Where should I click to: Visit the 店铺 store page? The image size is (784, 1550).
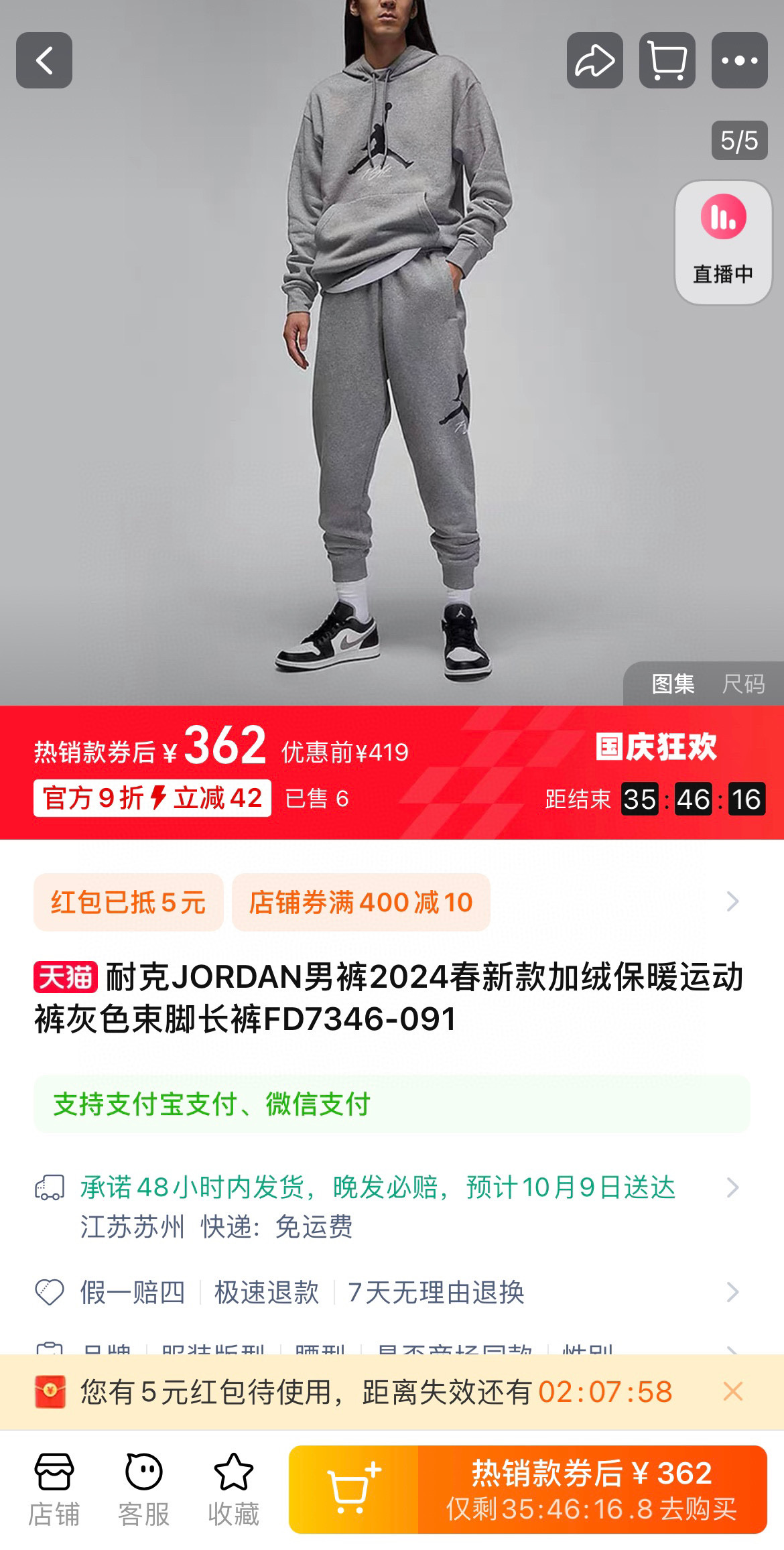click(54, 1489)
